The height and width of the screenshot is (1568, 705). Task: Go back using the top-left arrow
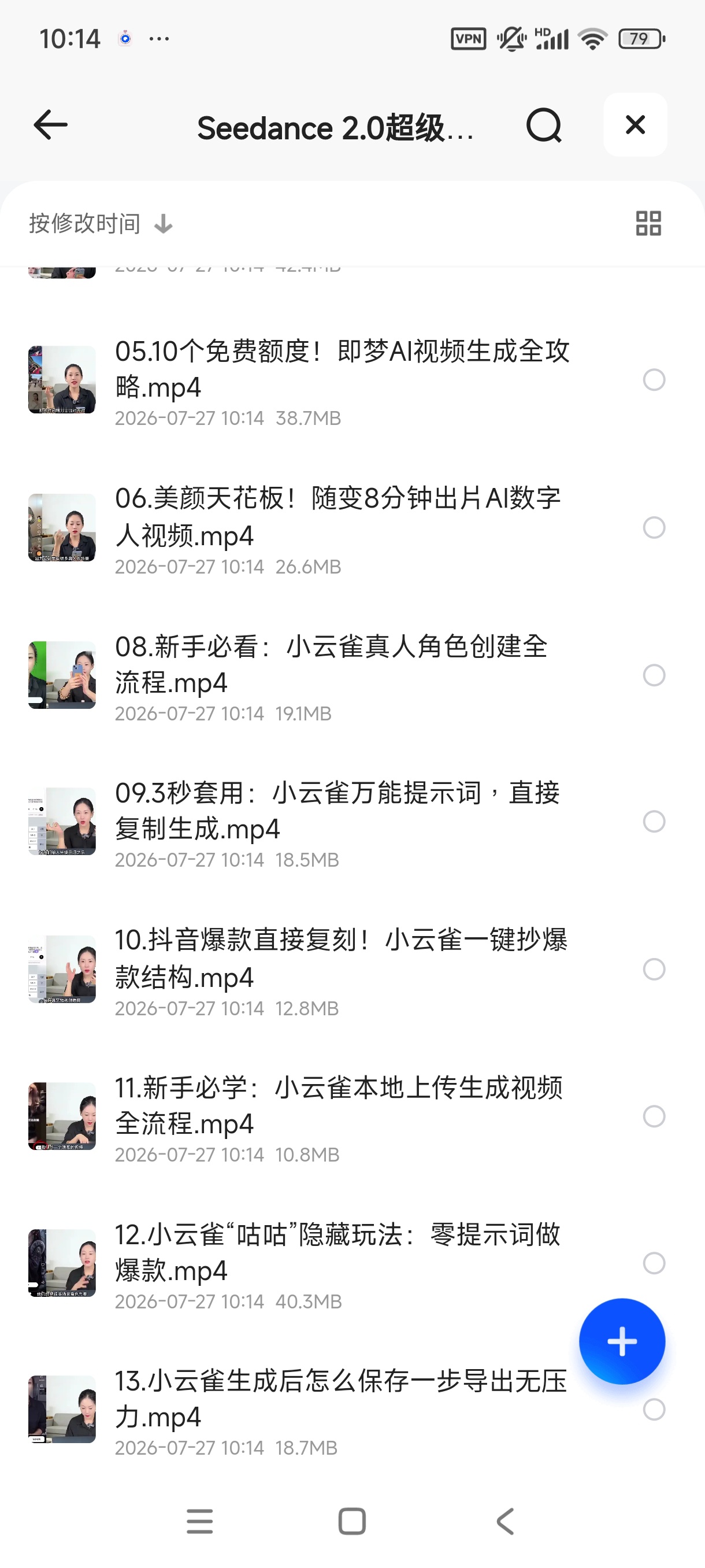(50, 125)
